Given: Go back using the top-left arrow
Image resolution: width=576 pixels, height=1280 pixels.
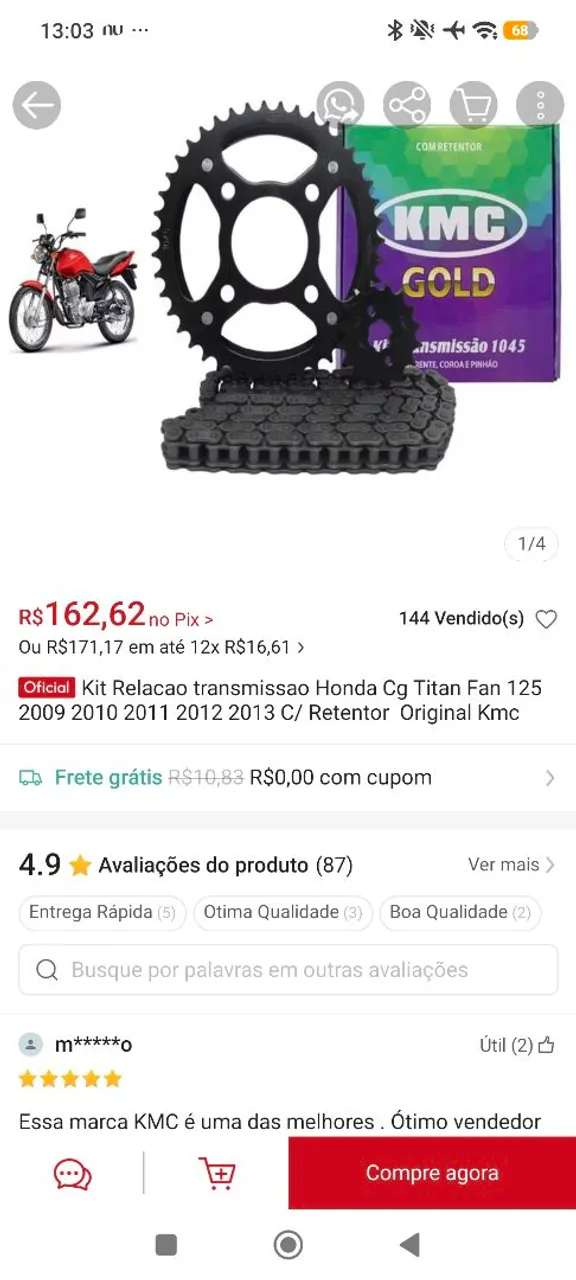Looking at the screenshot, I should click(37, 105).
